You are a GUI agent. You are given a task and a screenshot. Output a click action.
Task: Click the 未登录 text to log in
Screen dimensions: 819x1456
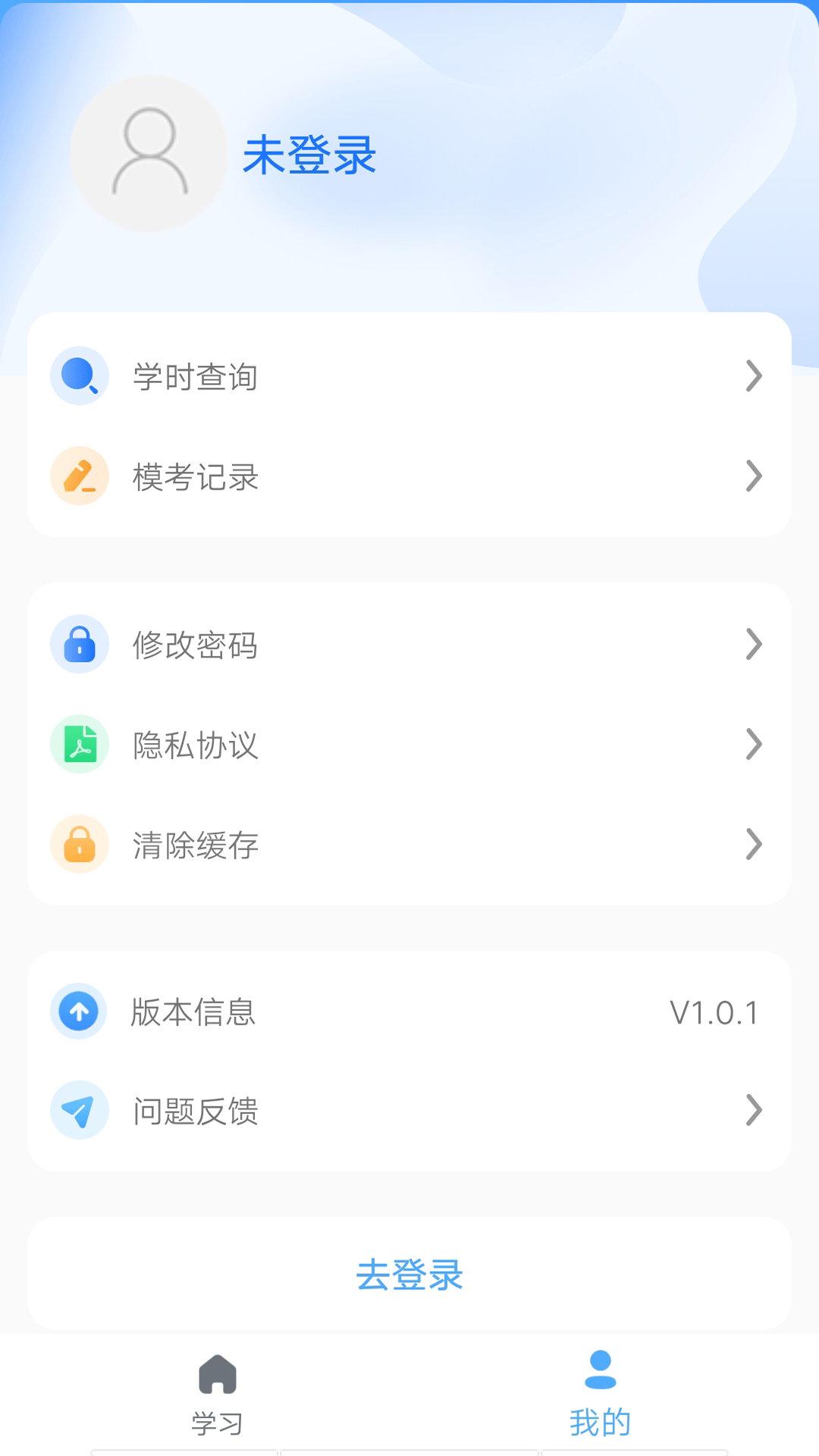tap(309, 154)
